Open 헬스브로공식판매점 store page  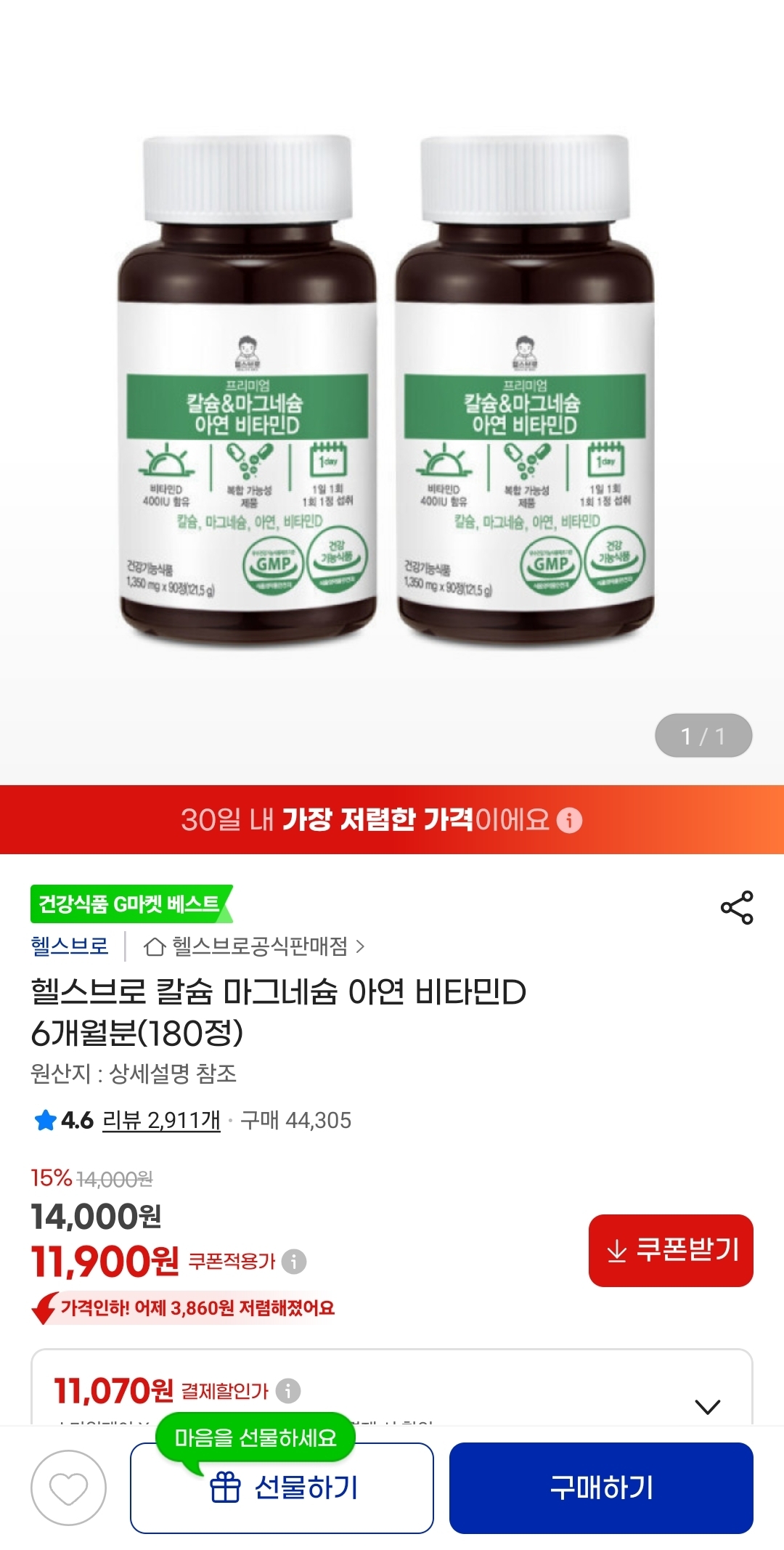(x=254, y=946)
